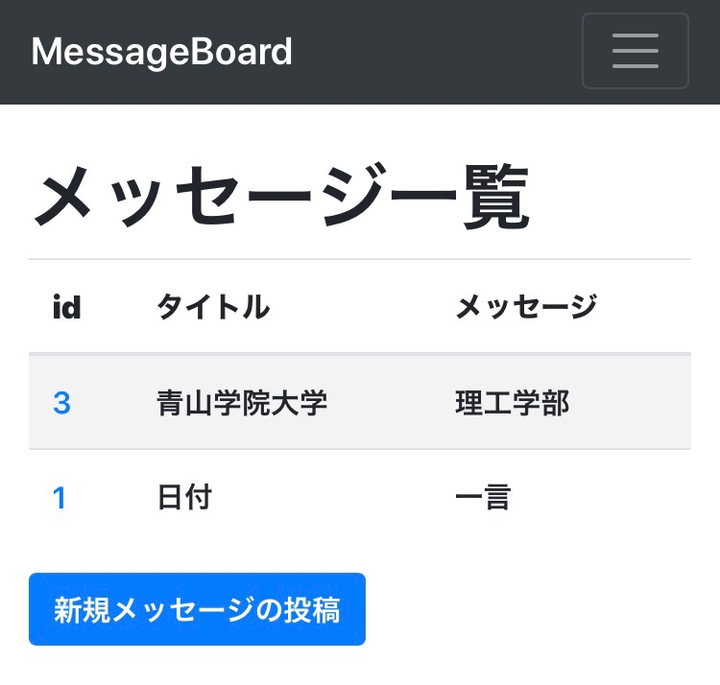Open message with id 1
The image size is (720, 685).
click(x=60, y=497)
